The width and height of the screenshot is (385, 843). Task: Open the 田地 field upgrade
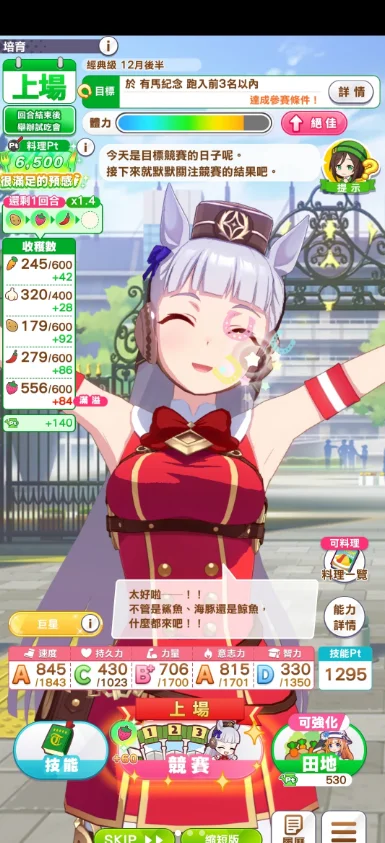coord(319,750)
